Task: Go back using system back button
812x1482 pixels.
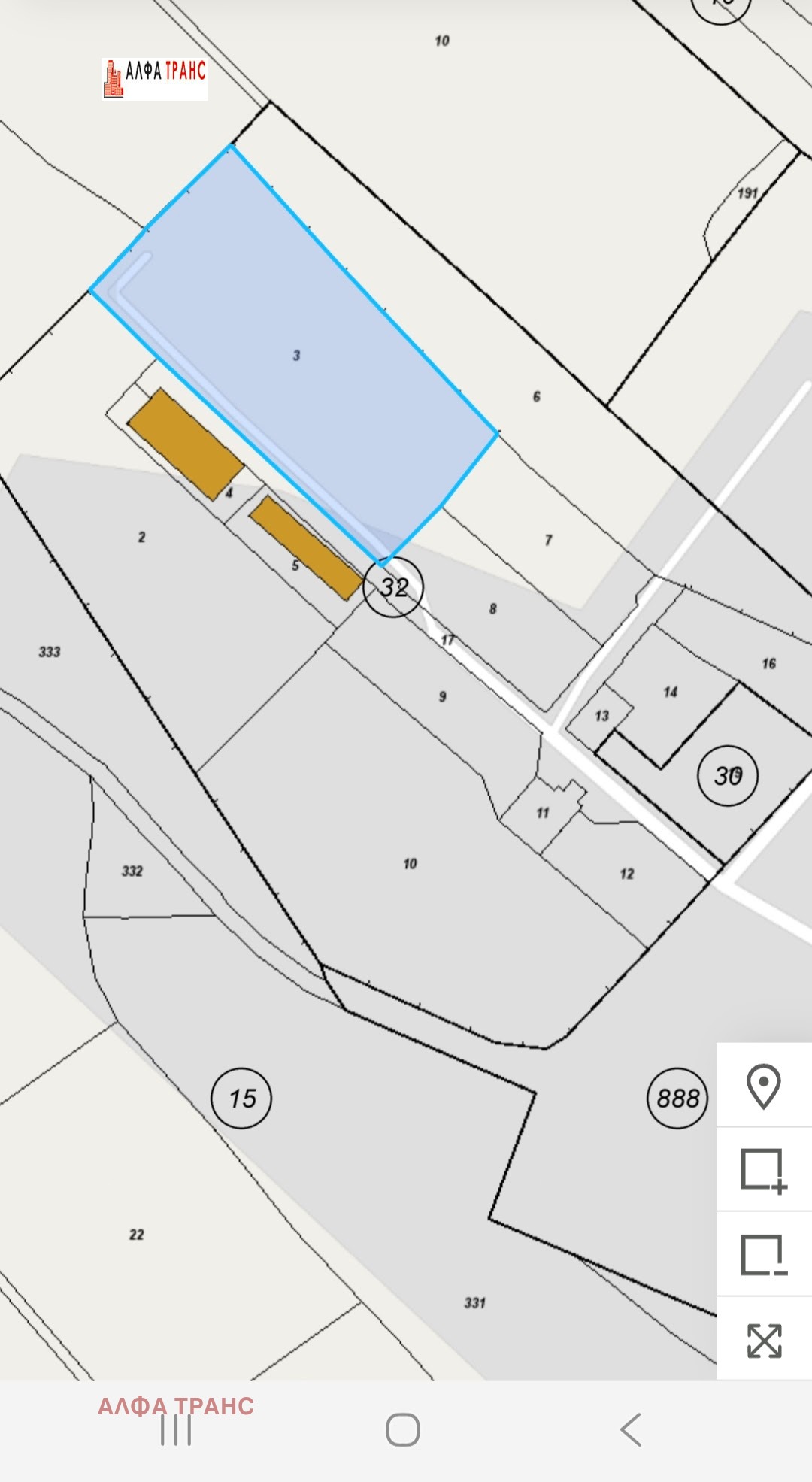Action: coord(630,1429)
